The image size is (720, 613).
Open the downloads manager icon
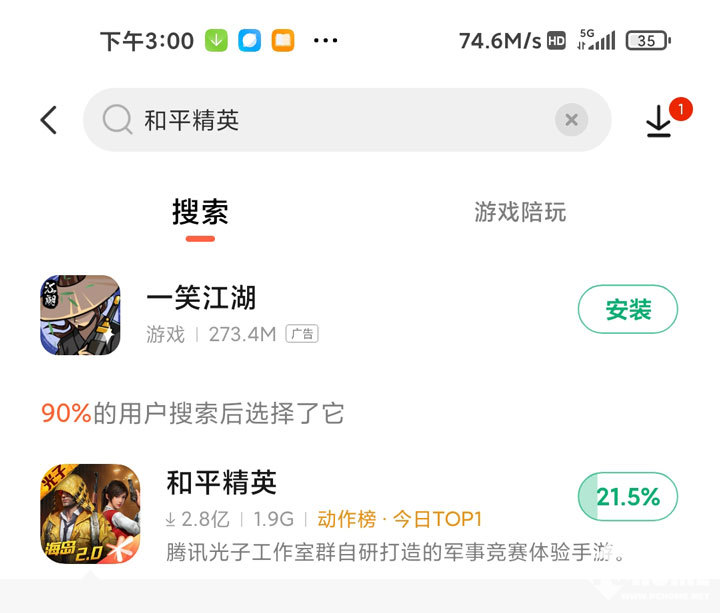(x=659, y=121)
